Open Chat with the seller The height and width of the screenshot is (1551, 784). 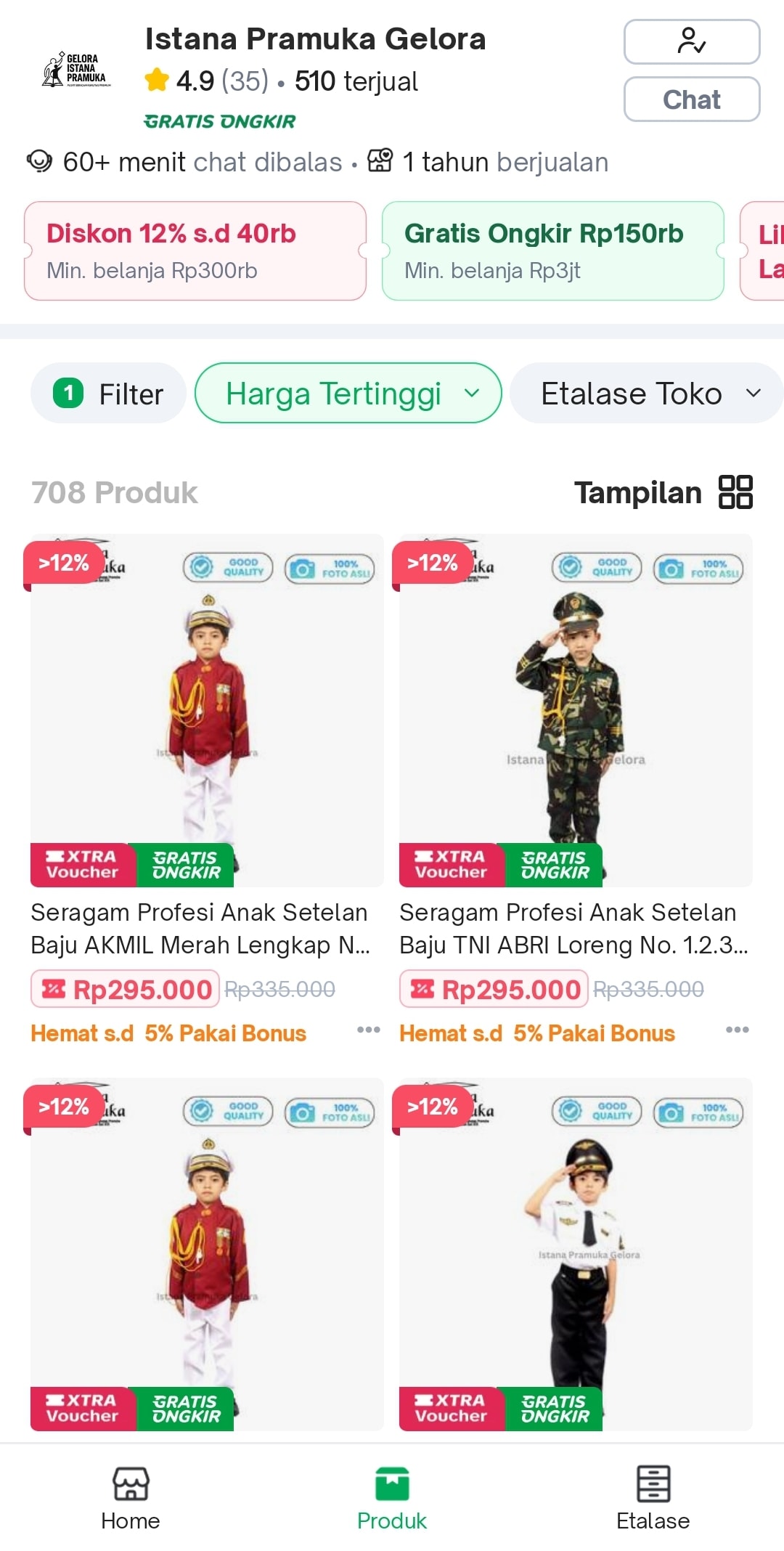coord(691,99)
